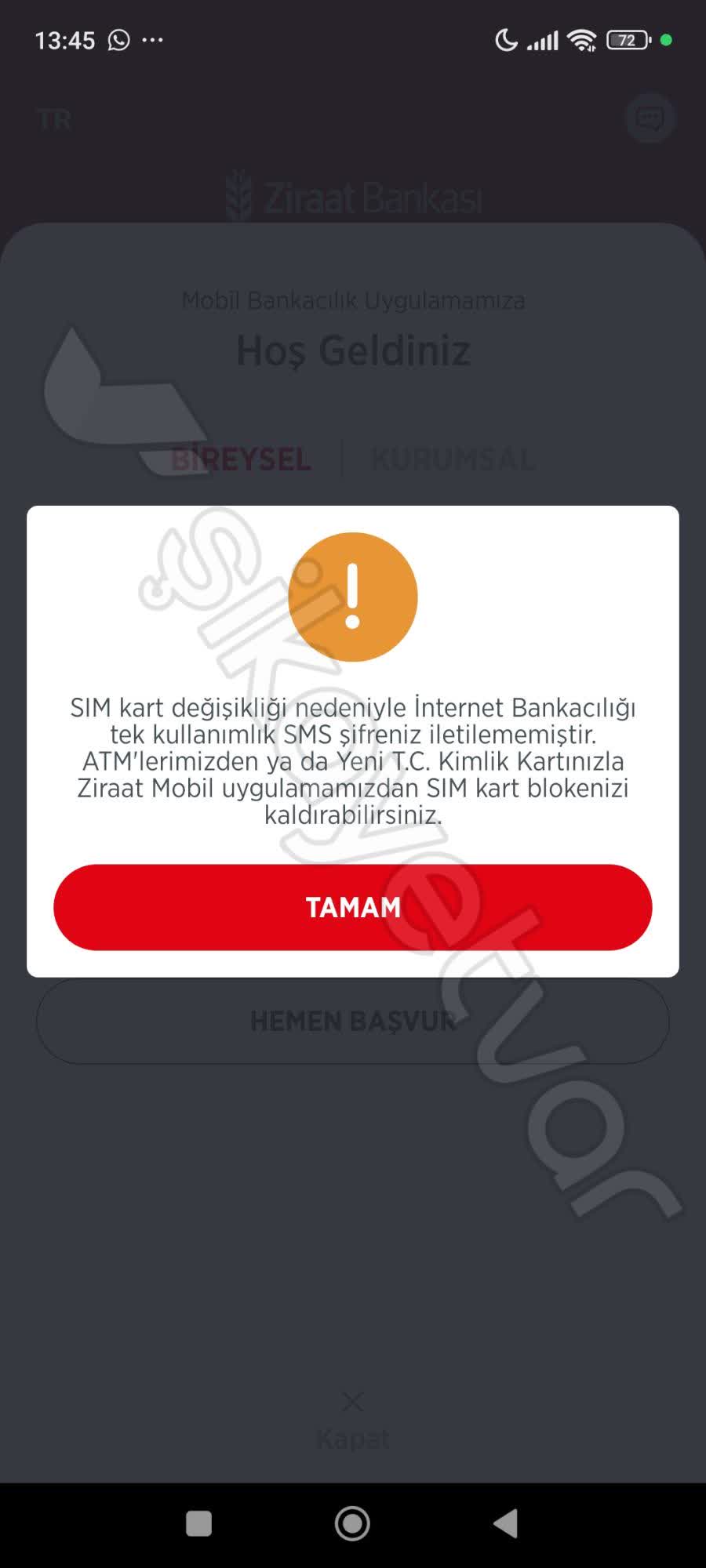
Task: Tap the orange exclamation warning icon
Action: [x=353, y=596]
